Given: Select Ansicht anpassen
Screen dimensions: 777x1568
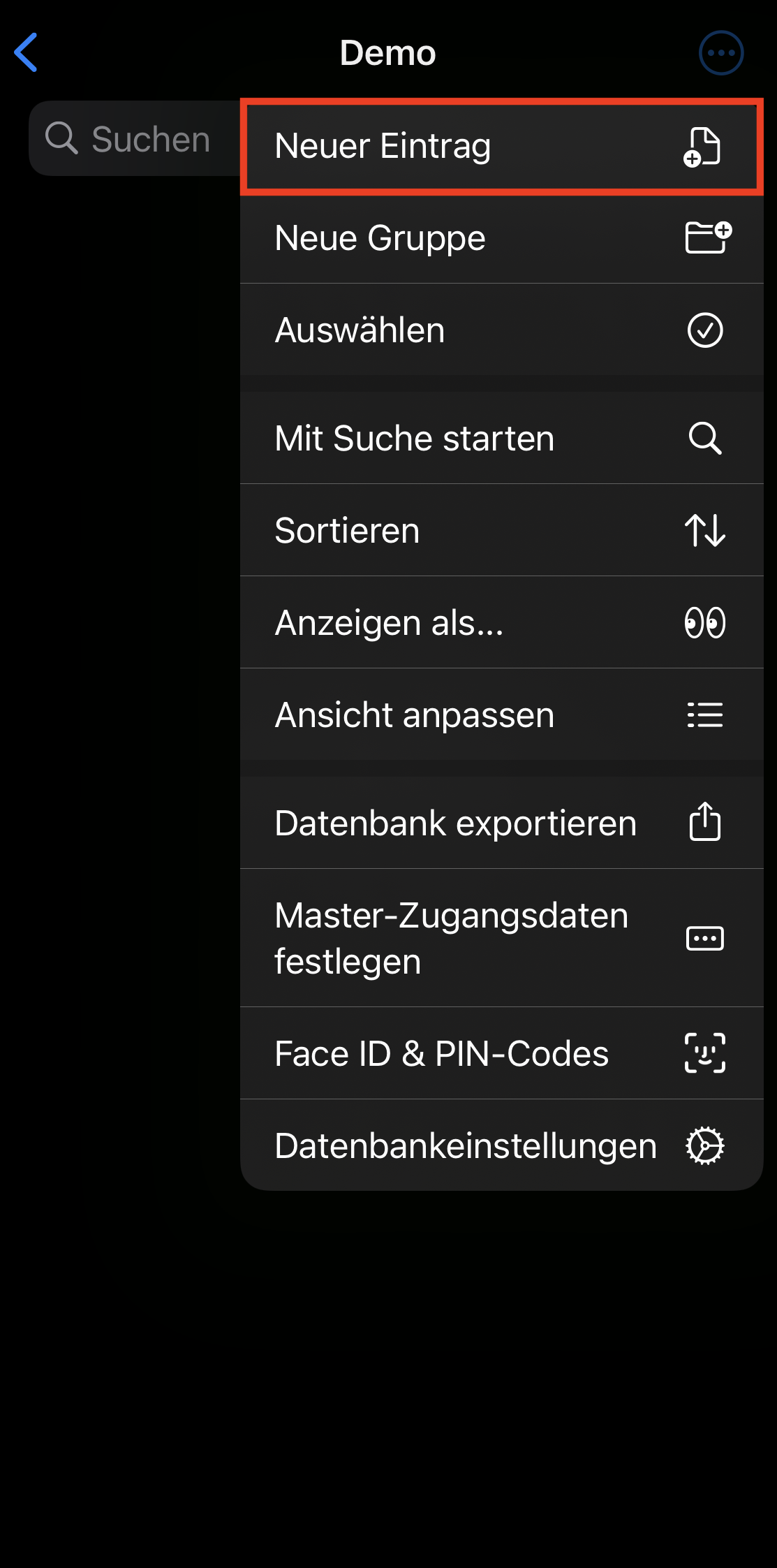Looking at the screenshot, I should 501,715.
